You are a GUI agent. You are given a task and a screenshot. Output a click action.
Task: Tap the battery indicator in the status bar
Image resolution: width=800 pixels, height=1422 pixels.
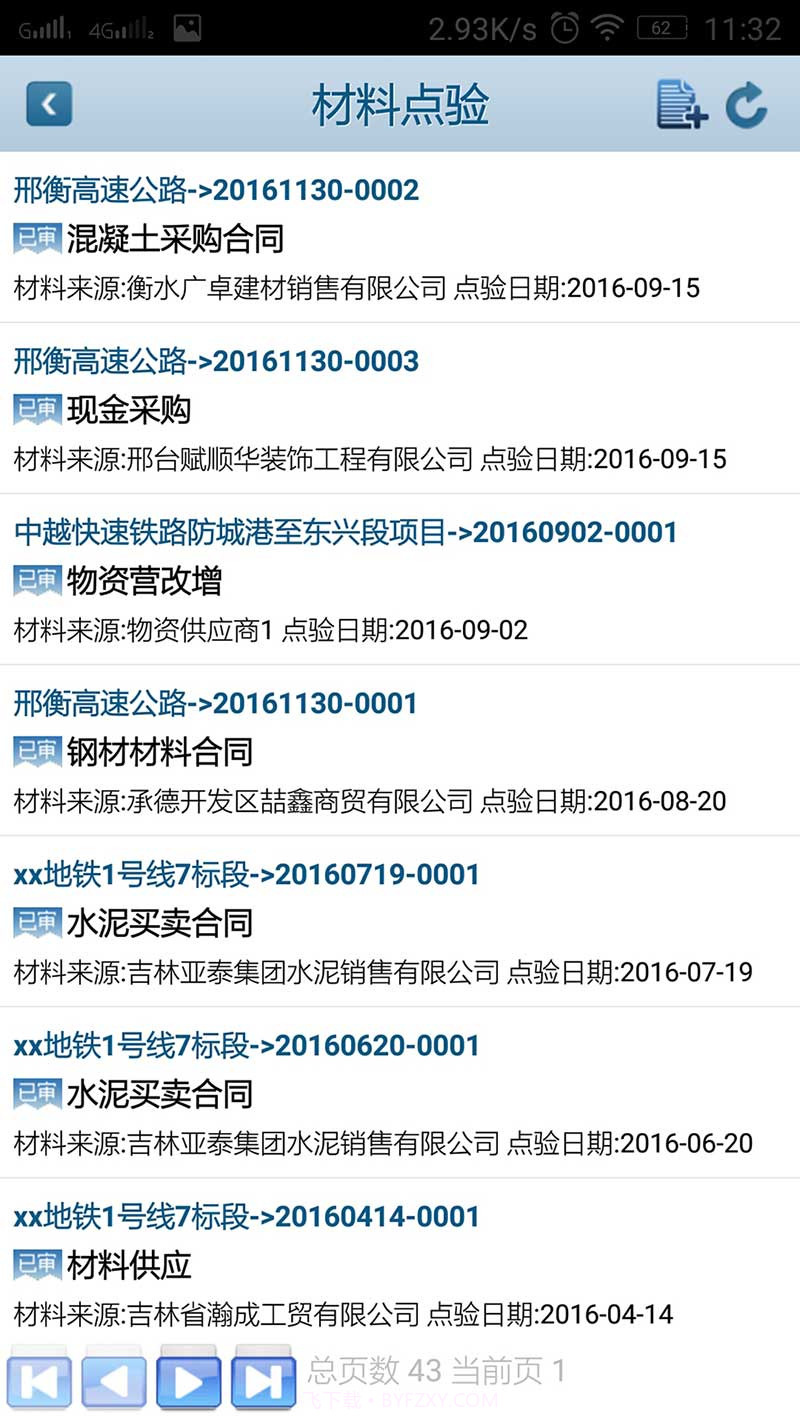tap(661, 28)
